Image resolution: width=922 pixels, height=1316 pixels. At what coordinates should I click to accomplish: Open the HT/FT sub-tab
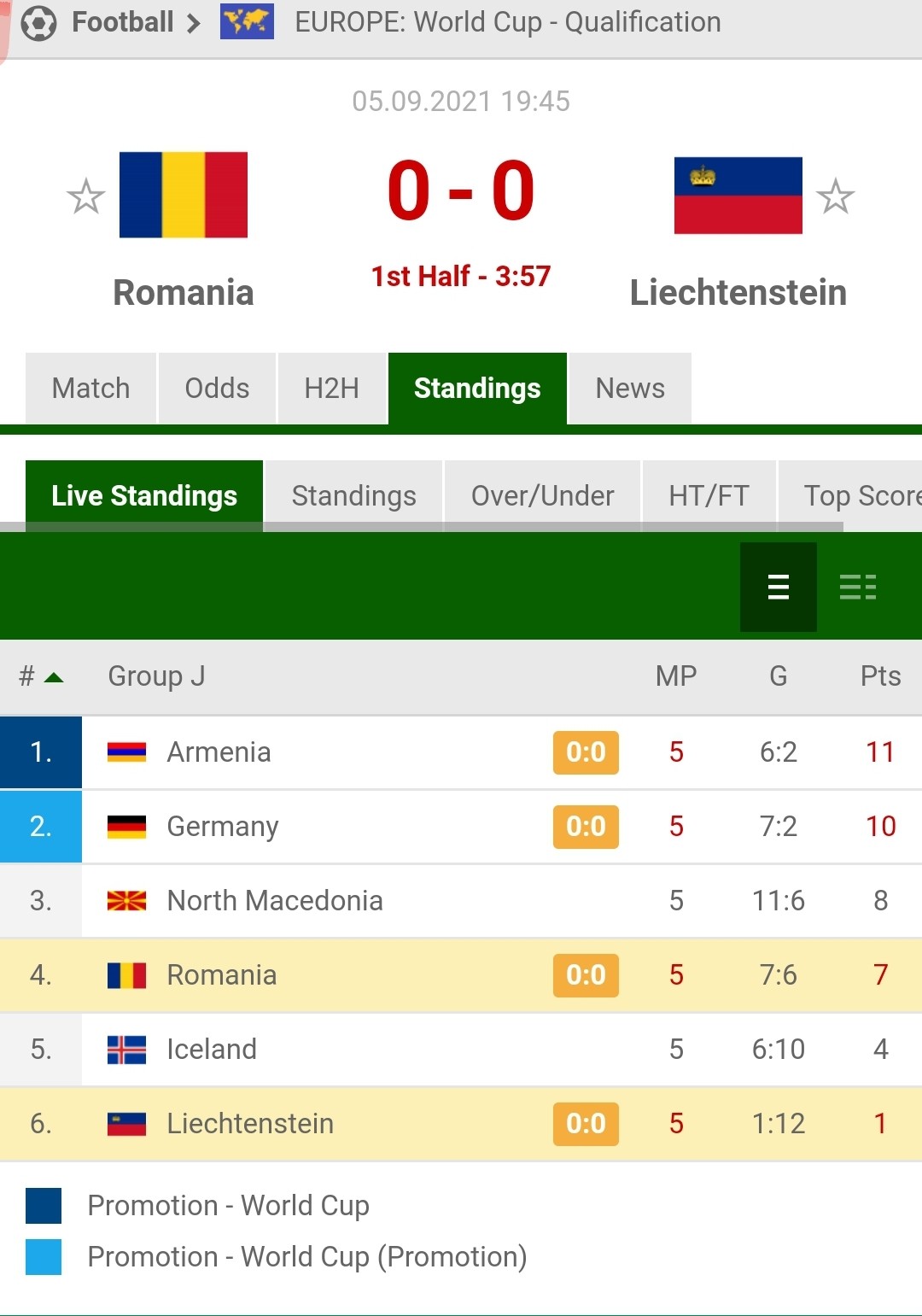709,495
